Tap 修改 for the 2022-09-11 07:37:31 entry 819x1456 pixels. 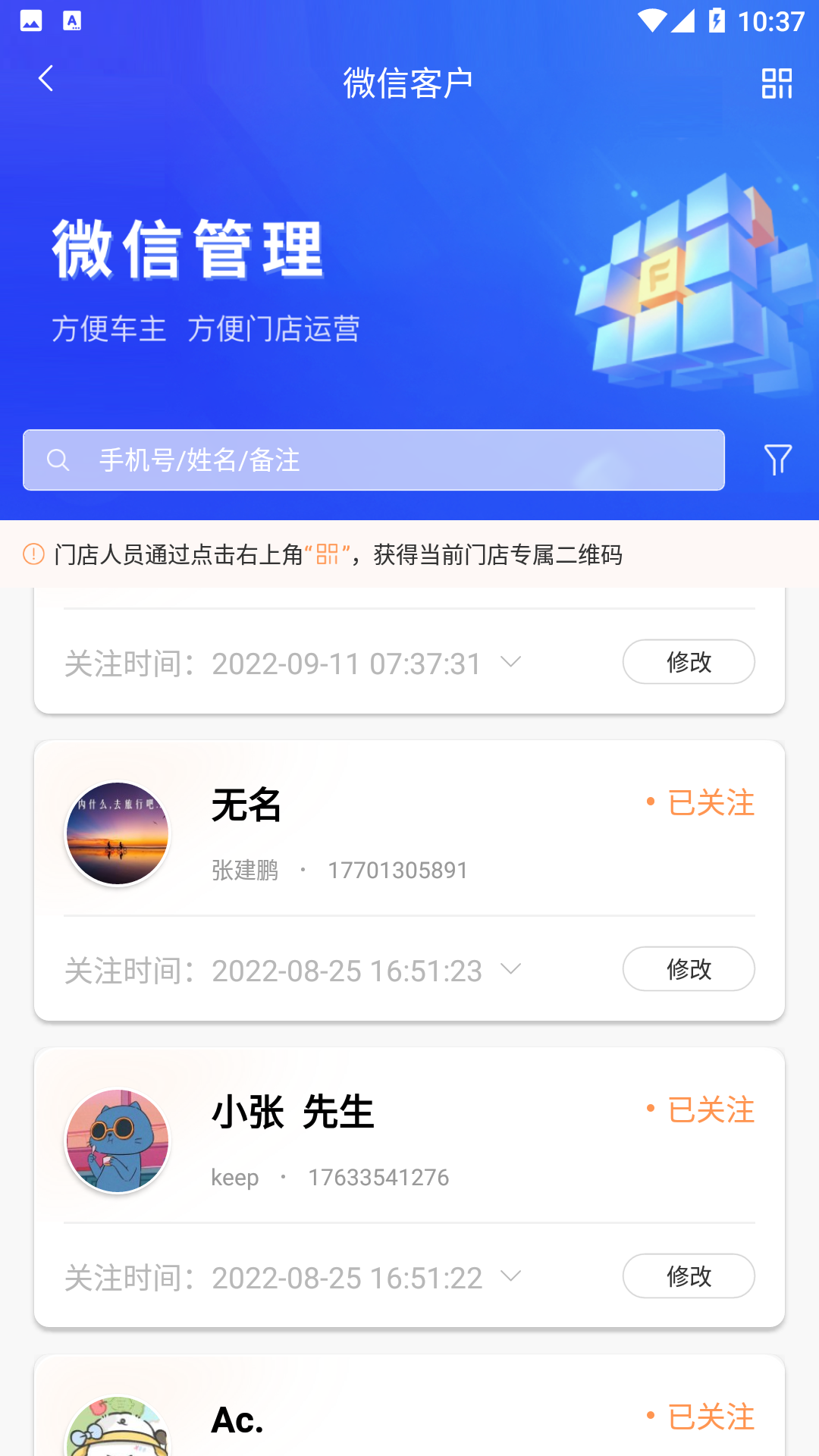688,662
